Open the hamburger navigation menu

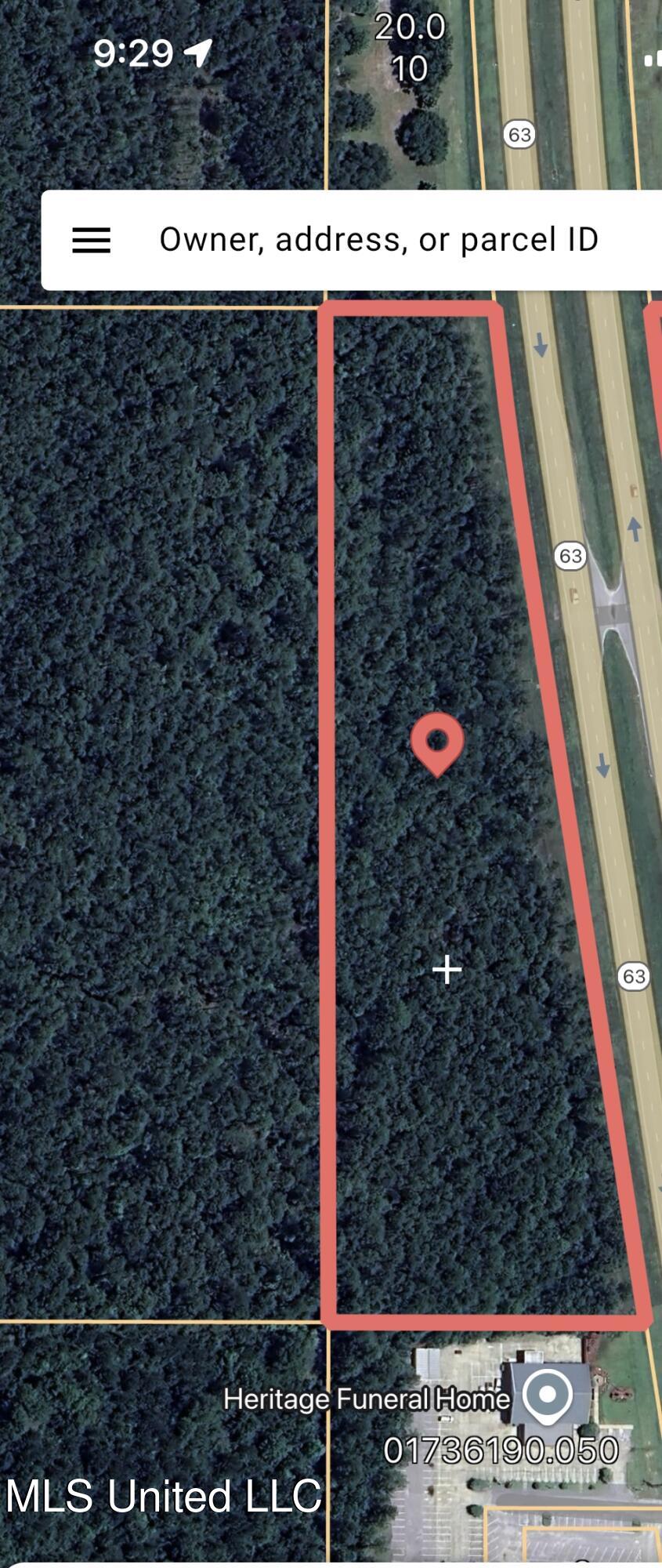pyautogui.click(x=91, y=240)
